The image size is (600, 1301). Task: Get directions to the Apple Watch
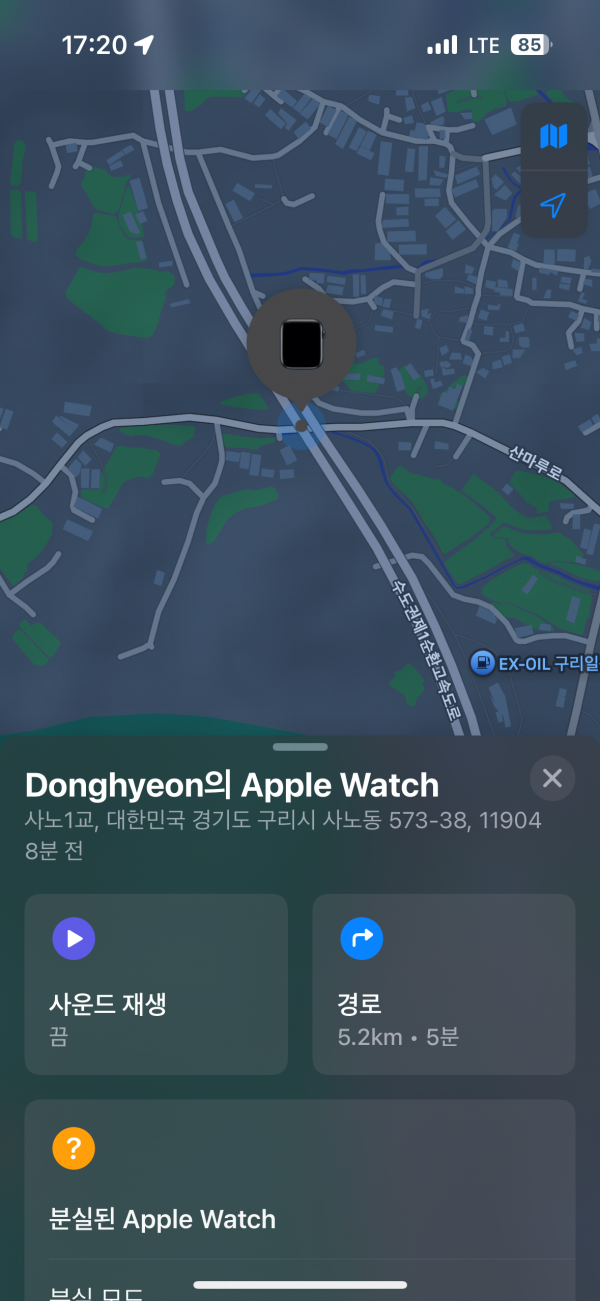pos(444,984)
